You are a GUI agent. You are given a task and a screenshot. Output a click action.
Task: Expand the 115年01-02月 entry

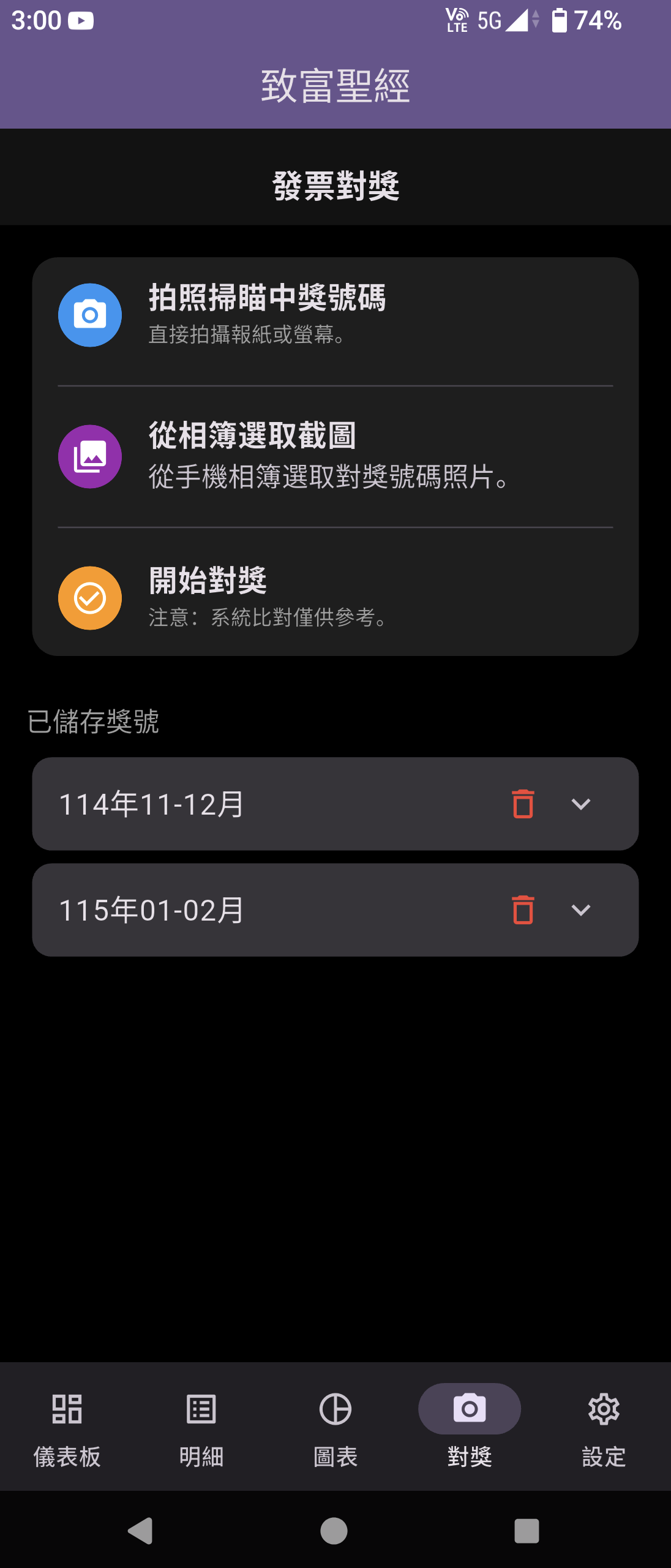pyautogui.click(x=582, y=910)
